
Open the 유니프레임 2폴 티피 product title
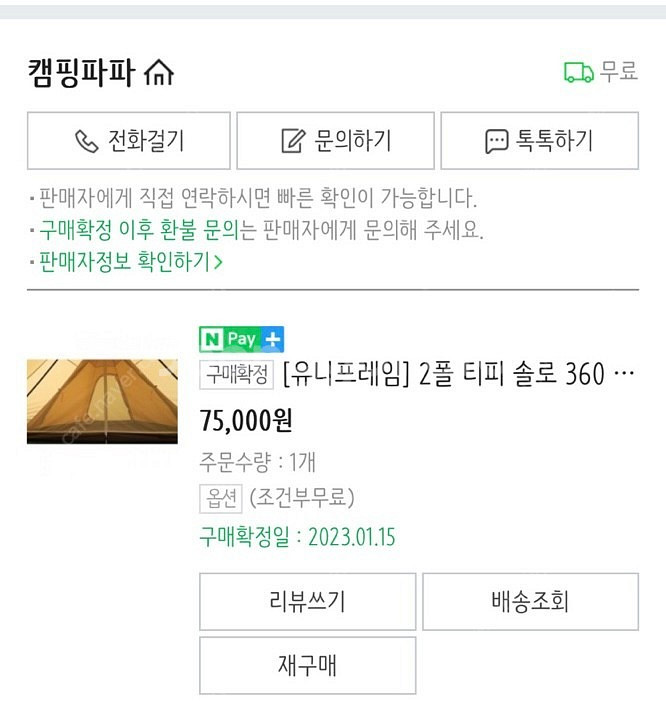pyautogui.click(x=459, y=375)
